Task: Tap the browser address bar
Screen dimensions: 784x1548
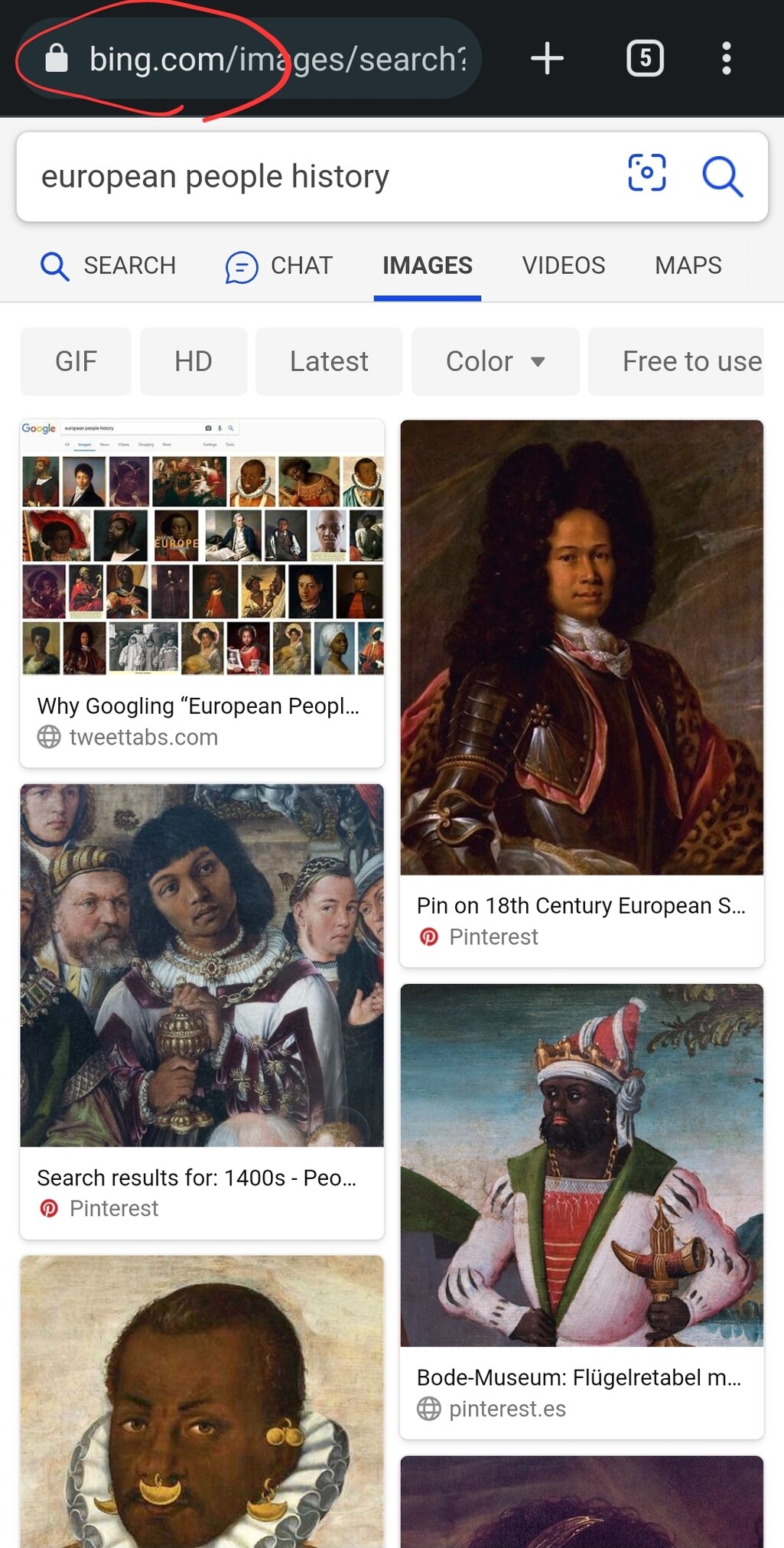Action: 275,59
